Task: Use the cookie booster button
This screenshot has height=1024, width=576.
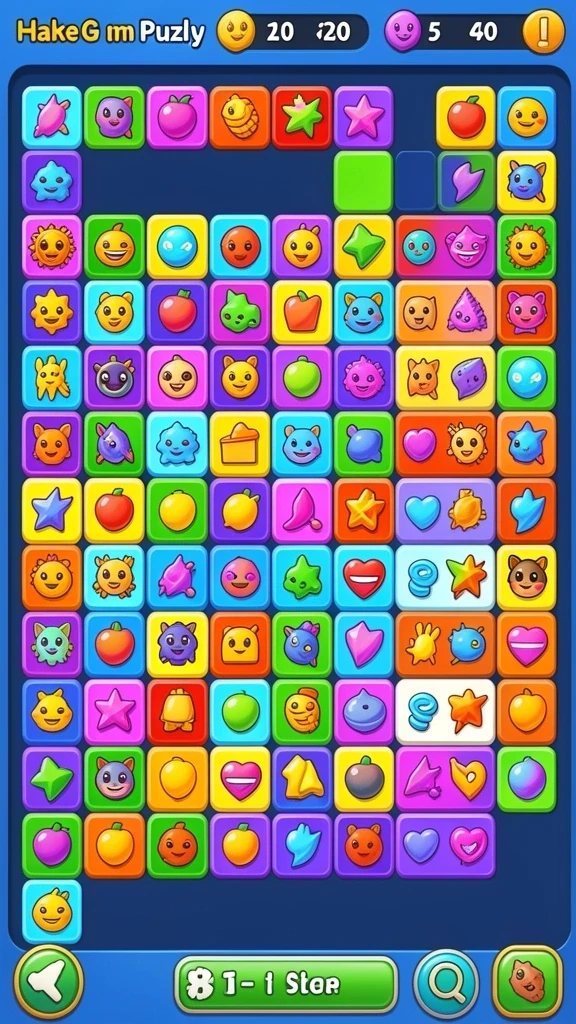Action: [528, 982]
